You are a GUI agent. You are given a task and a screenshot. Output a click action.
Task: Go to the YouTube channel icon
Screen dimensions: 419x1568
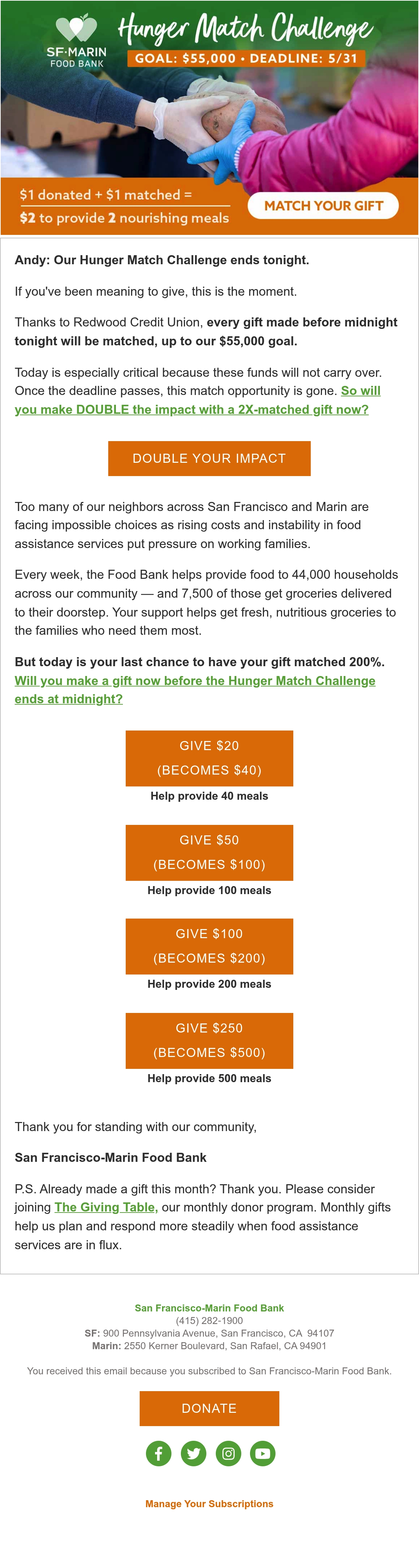coord(263,1454)
